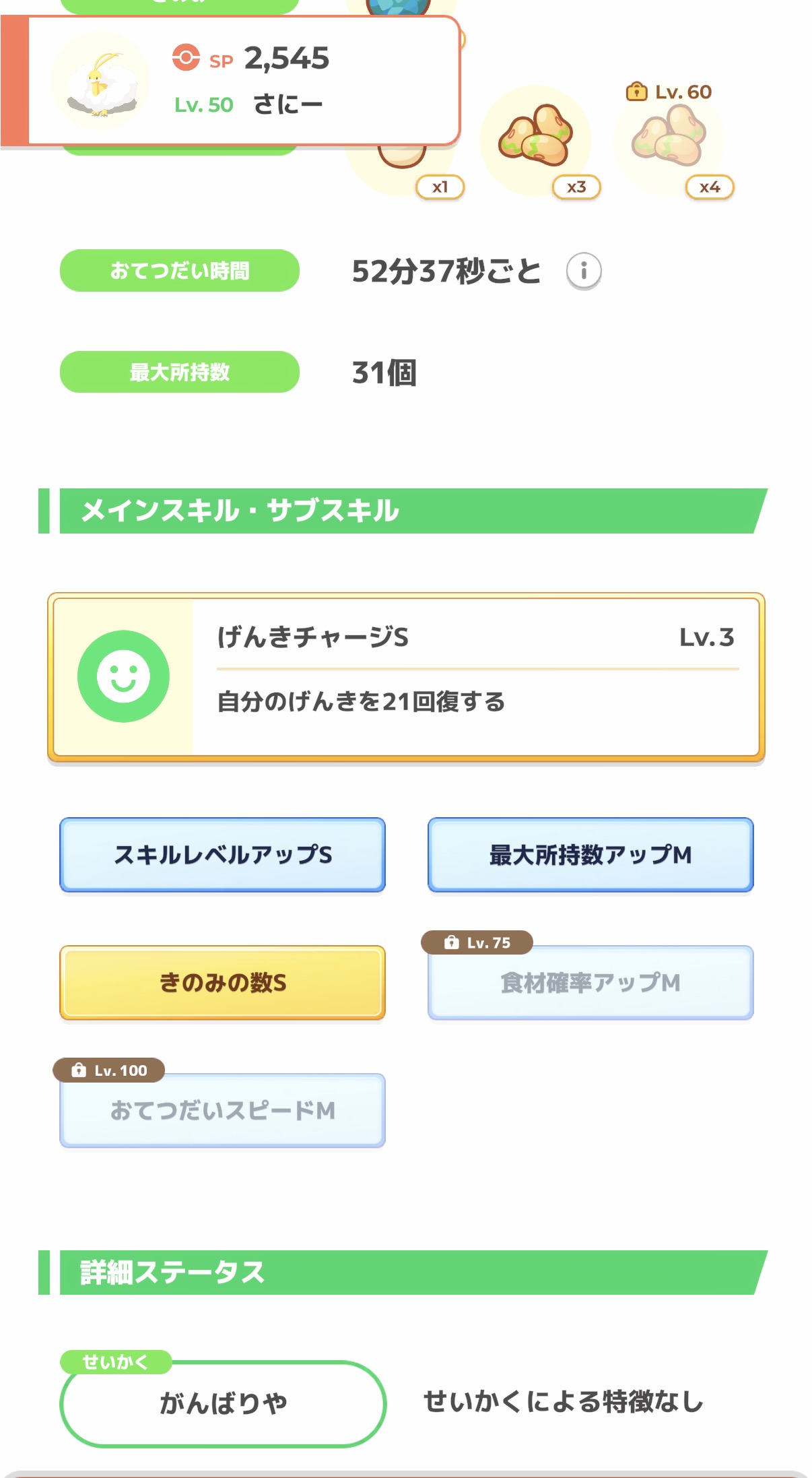The height and width of the screenshot is (1478, 812).
Task: Tap the info icon beside おてつだい時間
Action: [583, 270]
